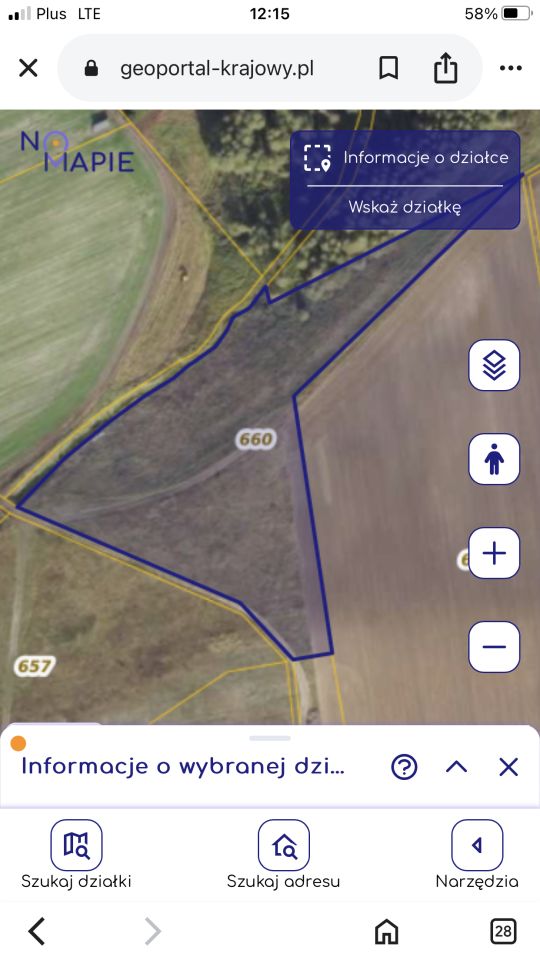Image resolution: width=540 pixels, height=960 pixels.
Task: Open Szukaj działki
Action: (x=77, y=855)
